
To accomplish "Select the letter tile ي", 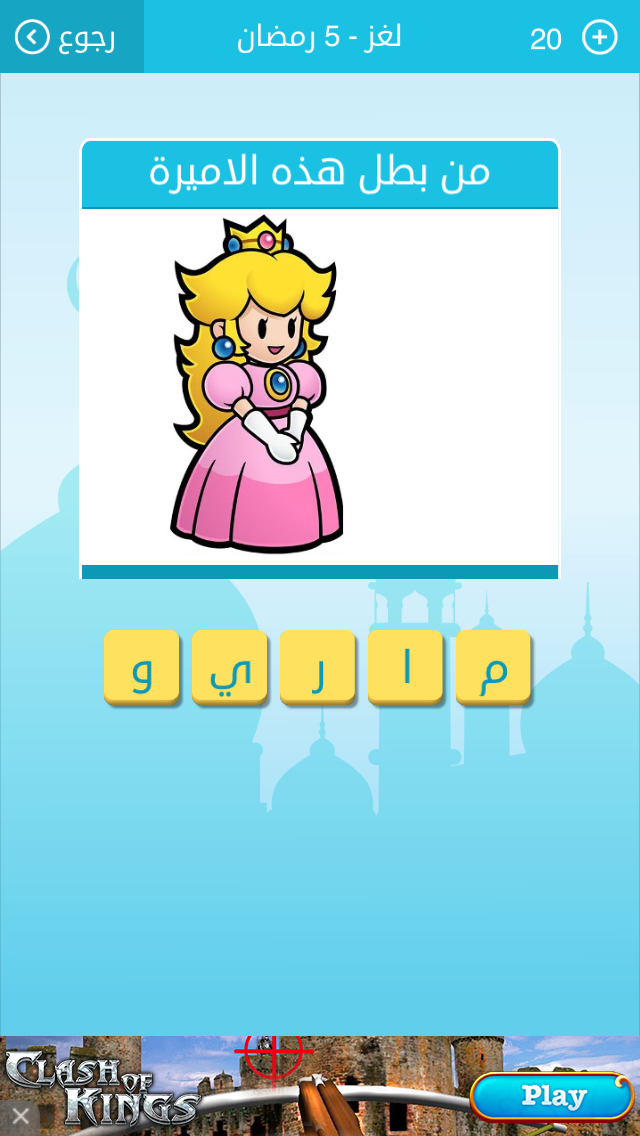I will [230, 667].
